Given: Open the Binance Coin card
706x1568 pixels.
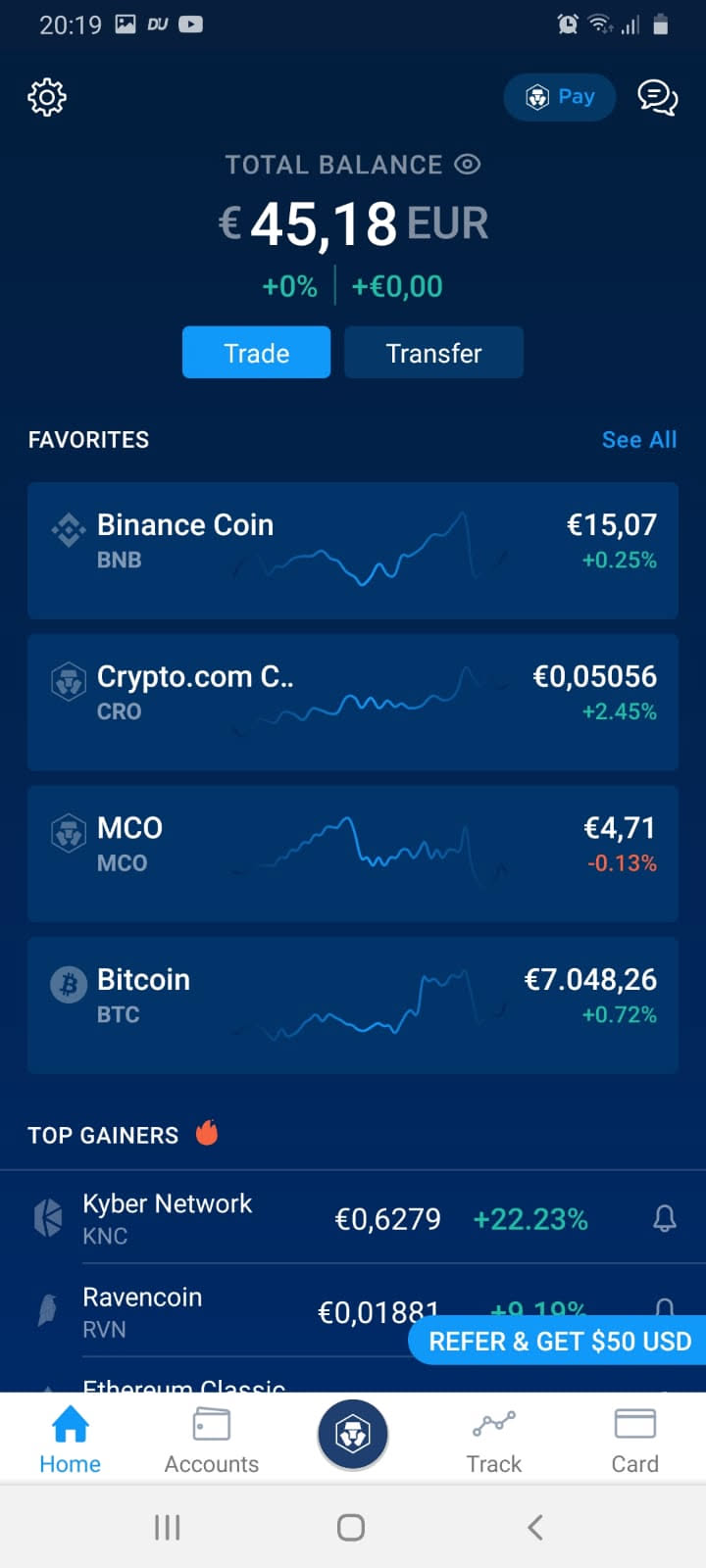Looking at the screenshot, I should pyautogui.click(x=353, y=550).
